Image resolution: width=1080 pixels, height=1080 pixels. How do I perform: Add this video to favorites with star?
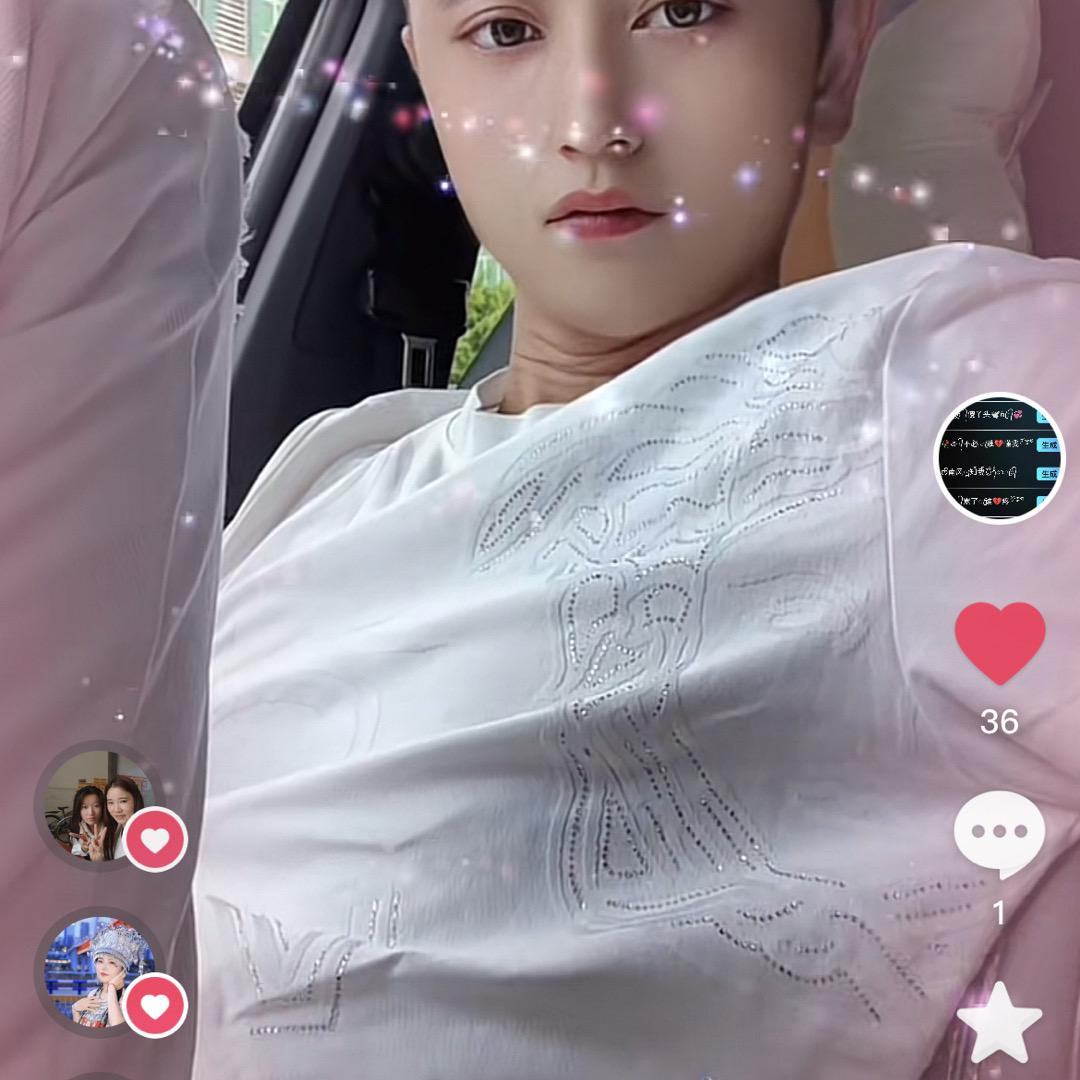999,1020
